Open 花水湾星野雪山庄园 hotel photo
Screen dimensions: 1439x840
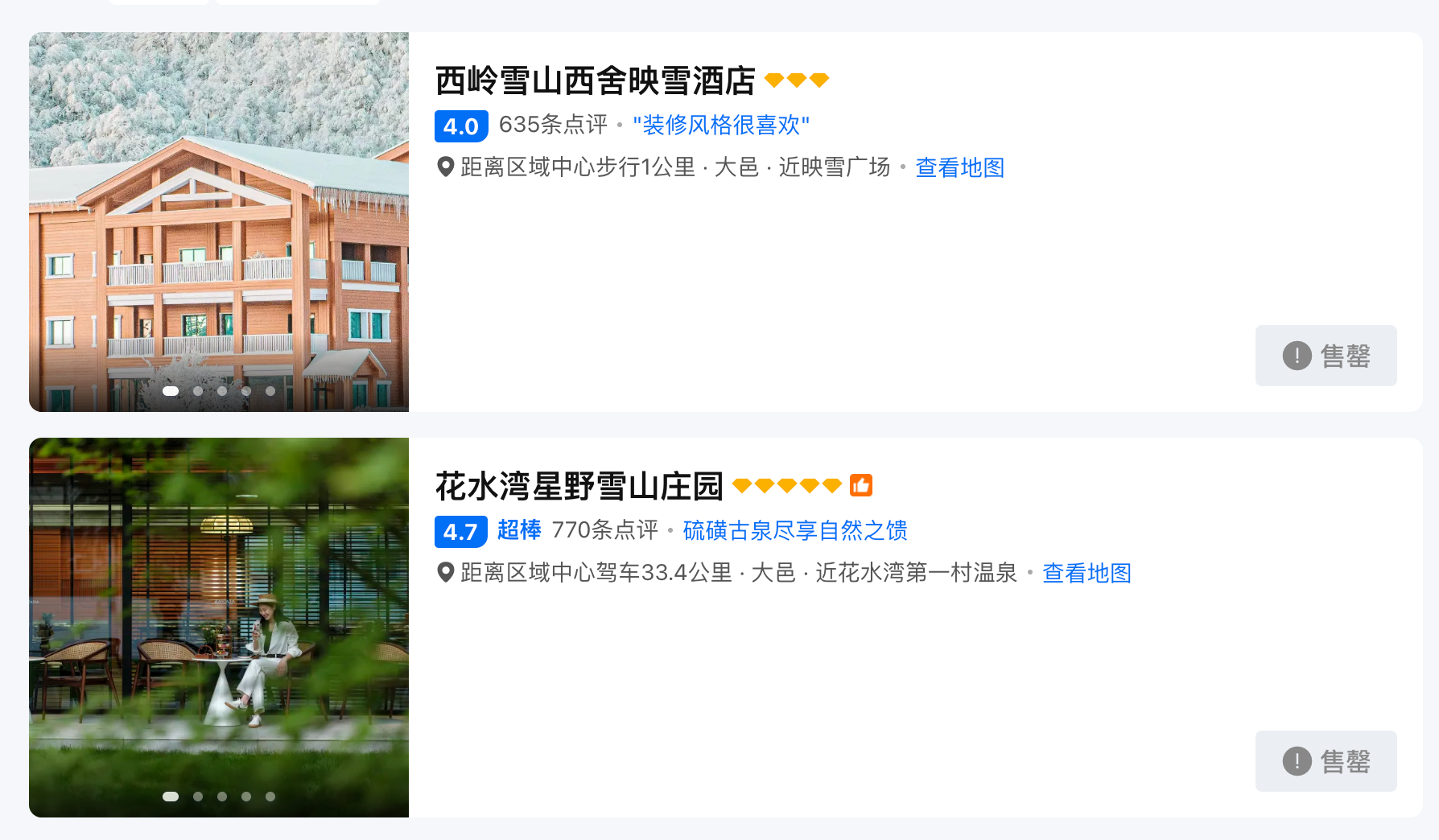click(219, 627)
